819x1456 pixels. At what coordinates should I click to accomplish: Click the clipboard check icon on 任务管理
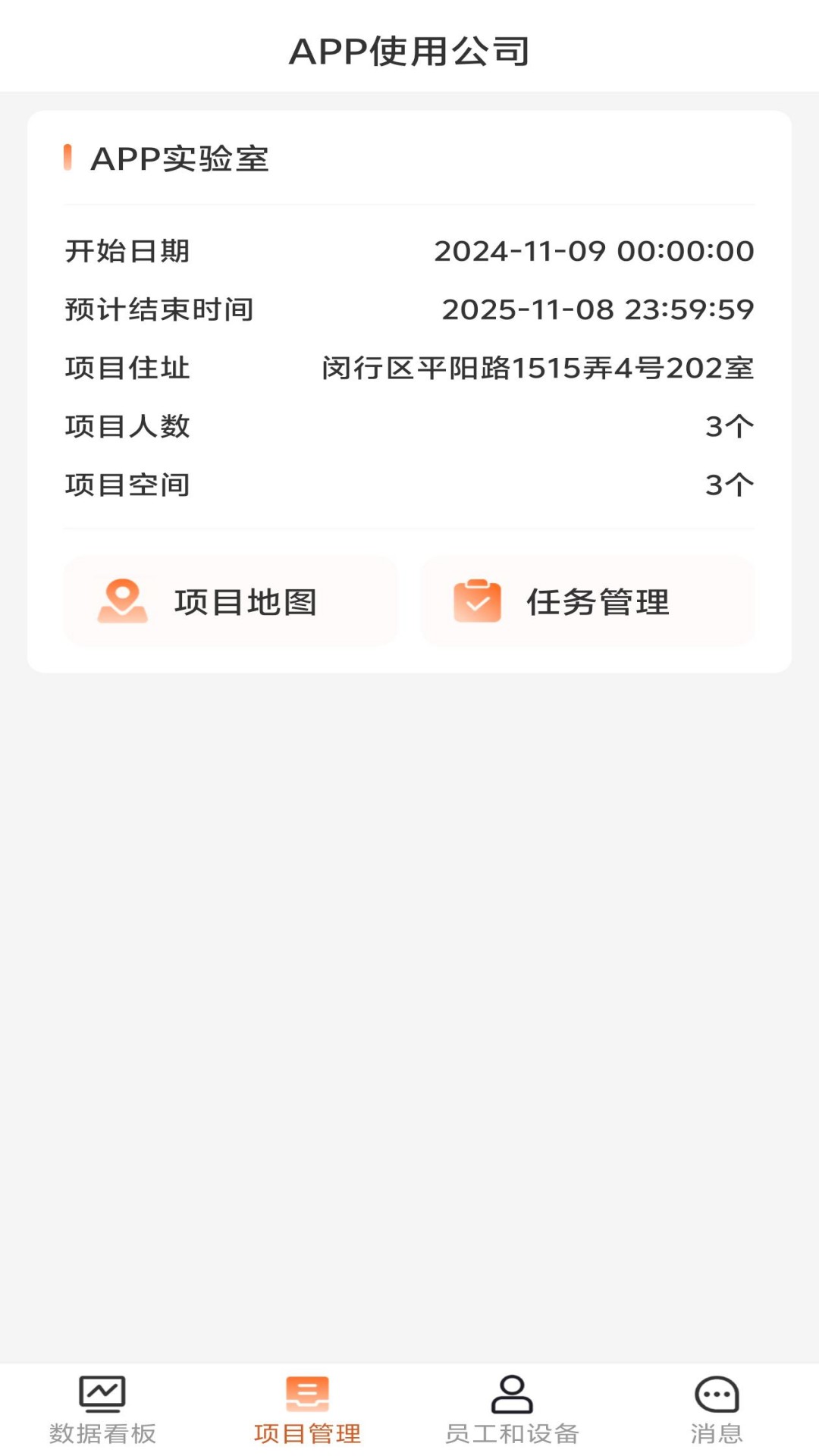pos(478,601)
